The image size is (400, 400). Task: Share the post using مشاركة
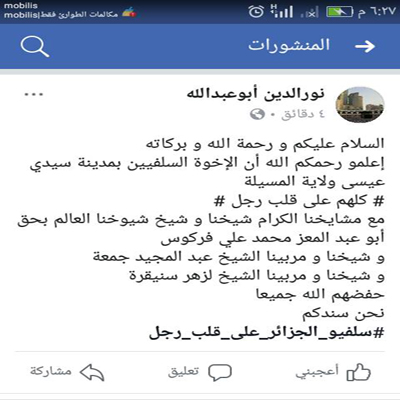coord(67,372)
